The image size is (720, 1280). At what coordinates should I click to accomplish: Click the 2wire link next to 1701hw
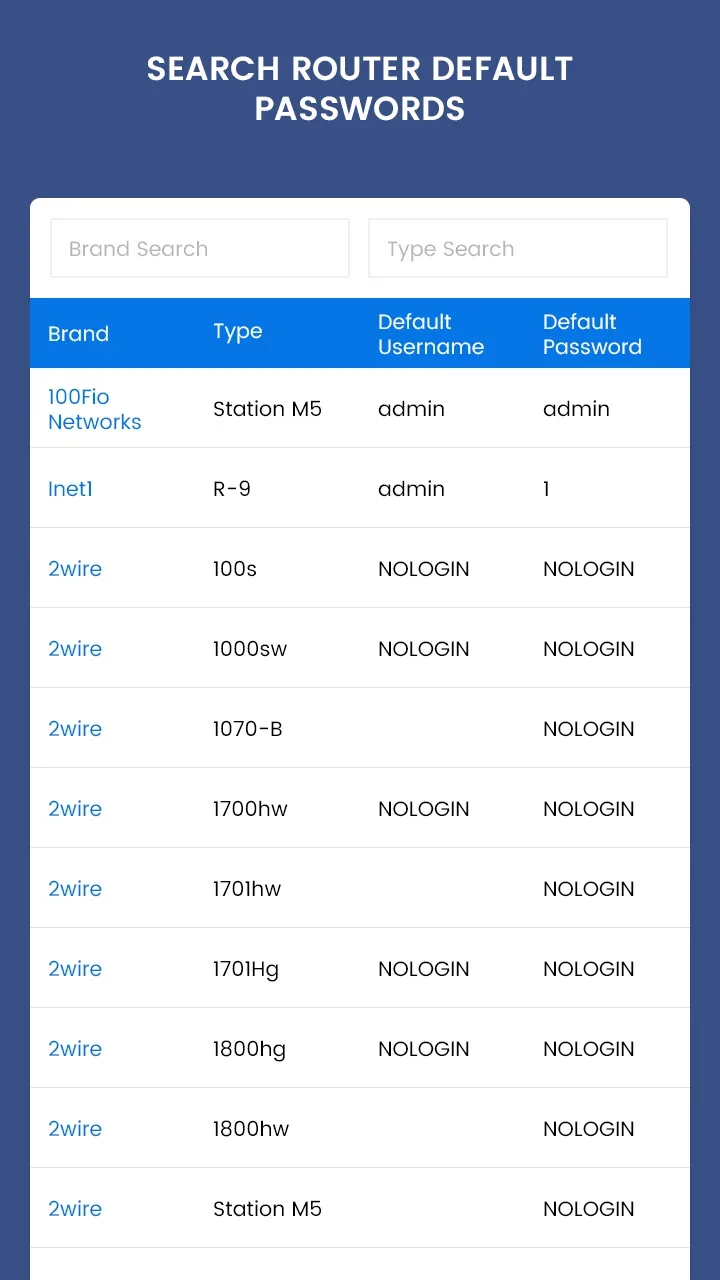tap(74, 888)
